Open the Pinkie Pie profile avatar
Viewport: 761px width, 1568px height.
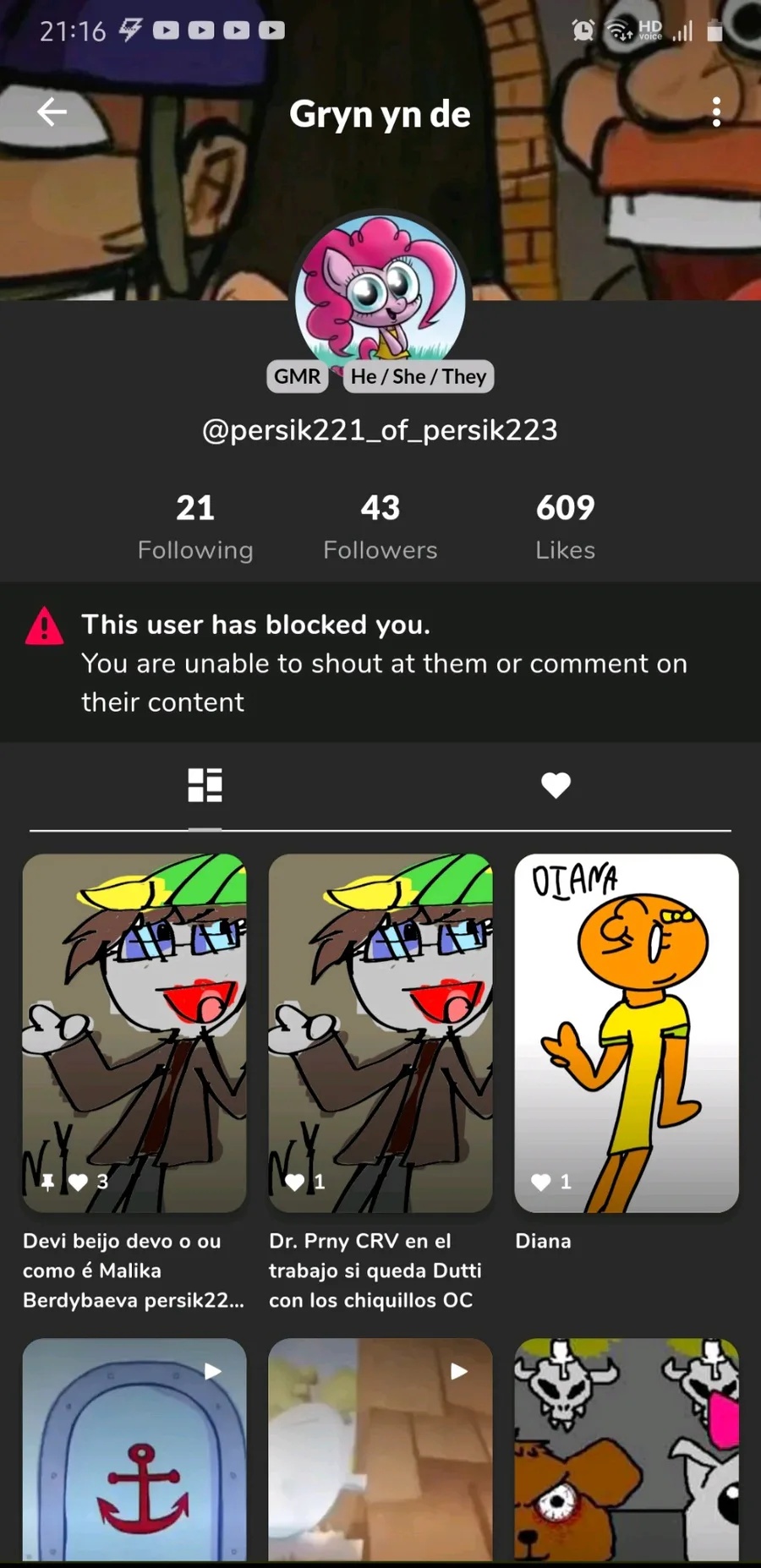(x=380, y=293)
